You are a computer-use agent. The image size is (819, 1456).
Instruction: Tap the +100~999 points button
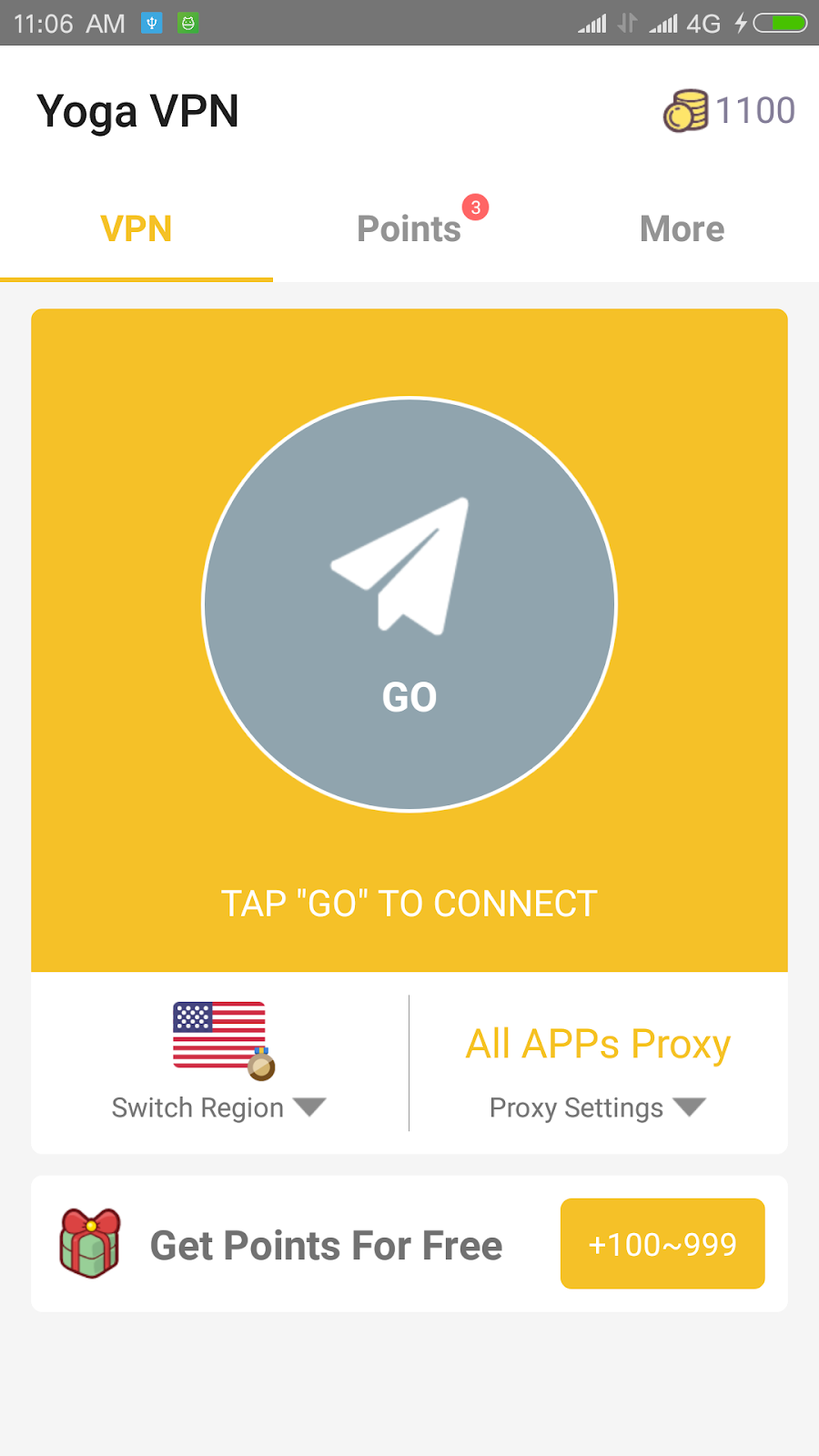(662, 1244)
